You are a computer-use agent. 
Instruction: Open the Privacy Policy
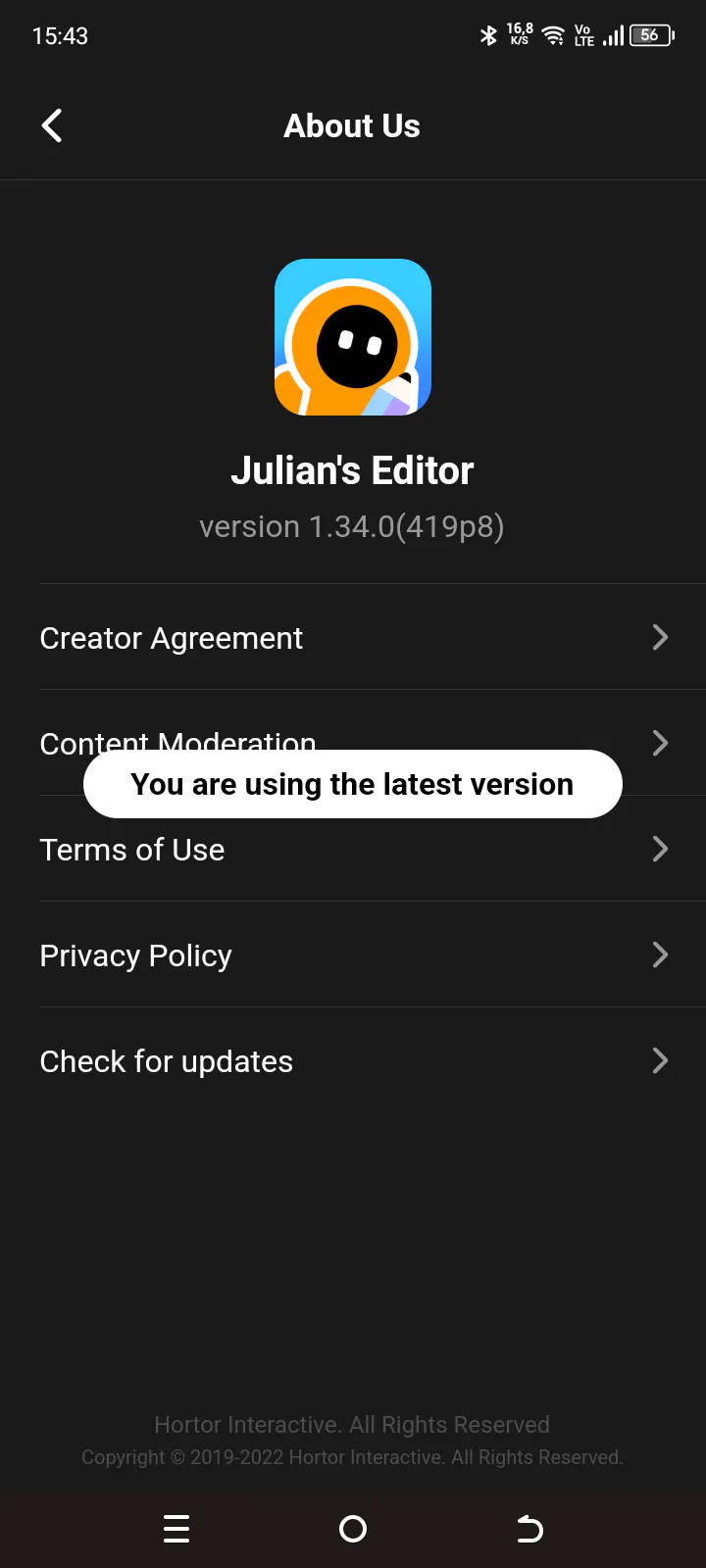[x=353, y=955]
